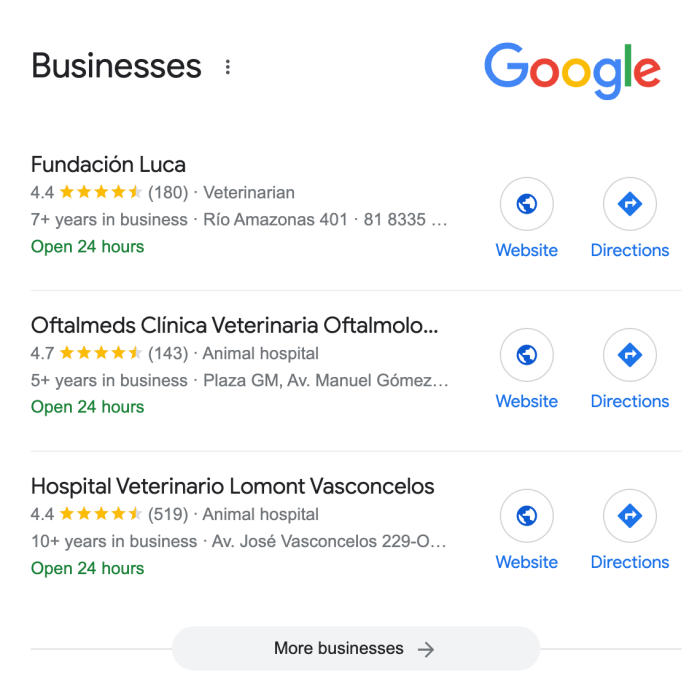Visit the Hospital Veterinario Lomont website
This screenshot has height=700, width=700.
(x=527, y=517)
